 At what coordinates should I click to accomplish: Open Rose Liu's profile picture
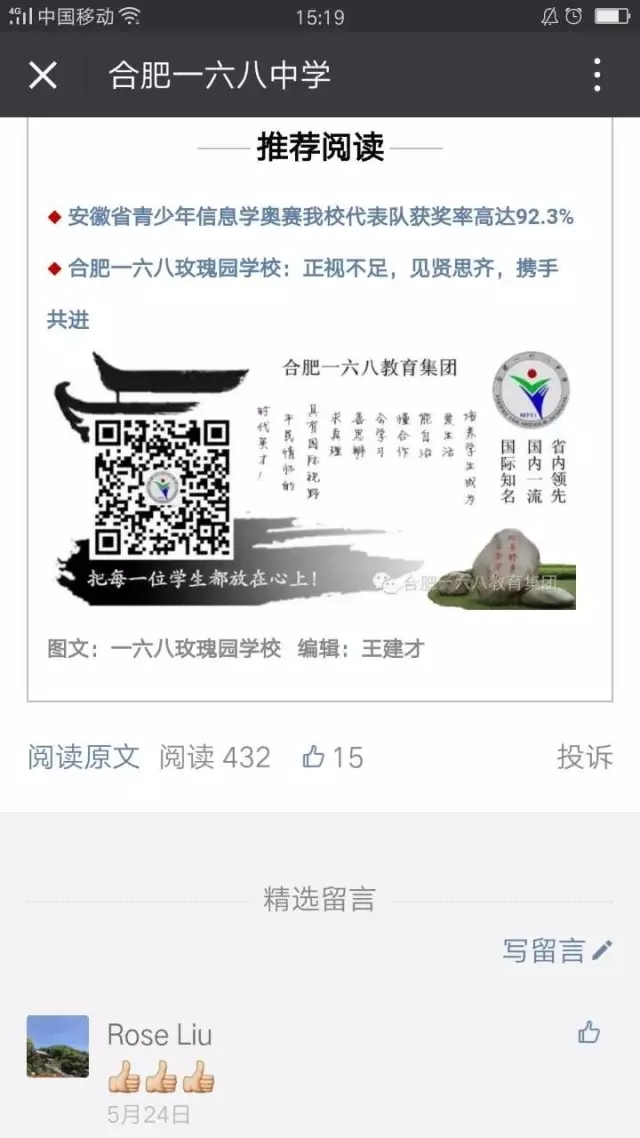click(57, 1046)
